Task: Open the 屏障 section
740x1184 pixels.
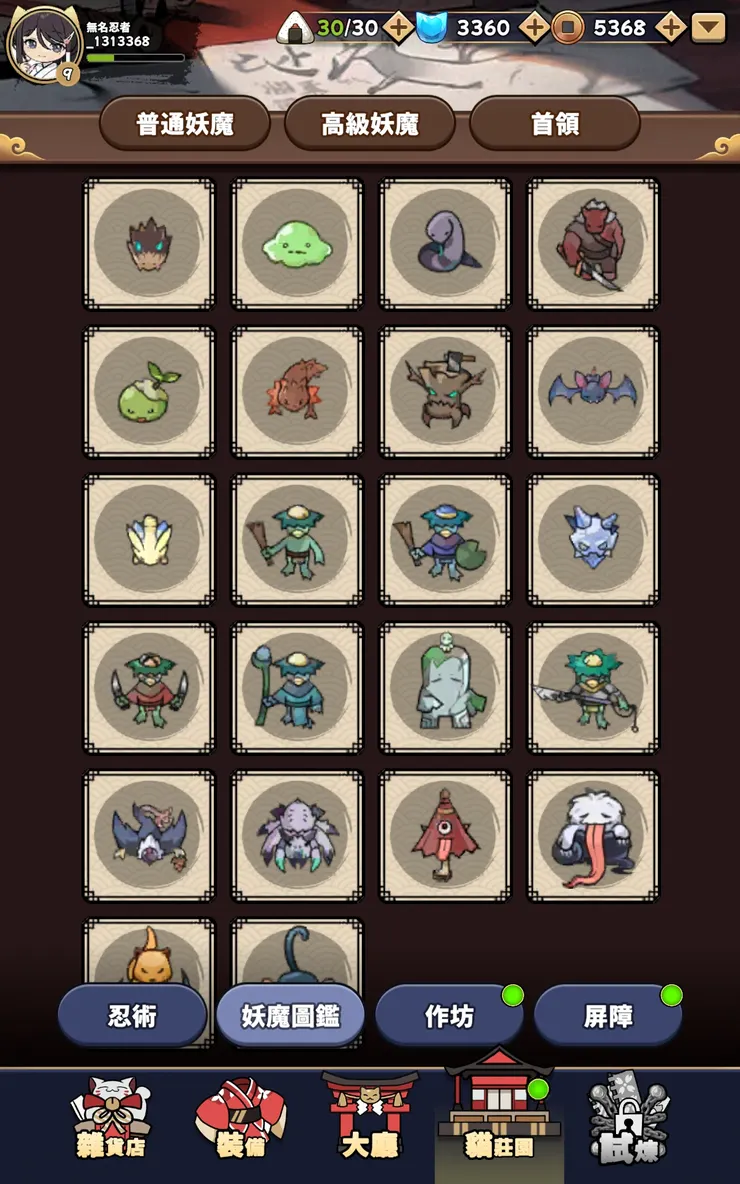Action: pos(608,1016)
